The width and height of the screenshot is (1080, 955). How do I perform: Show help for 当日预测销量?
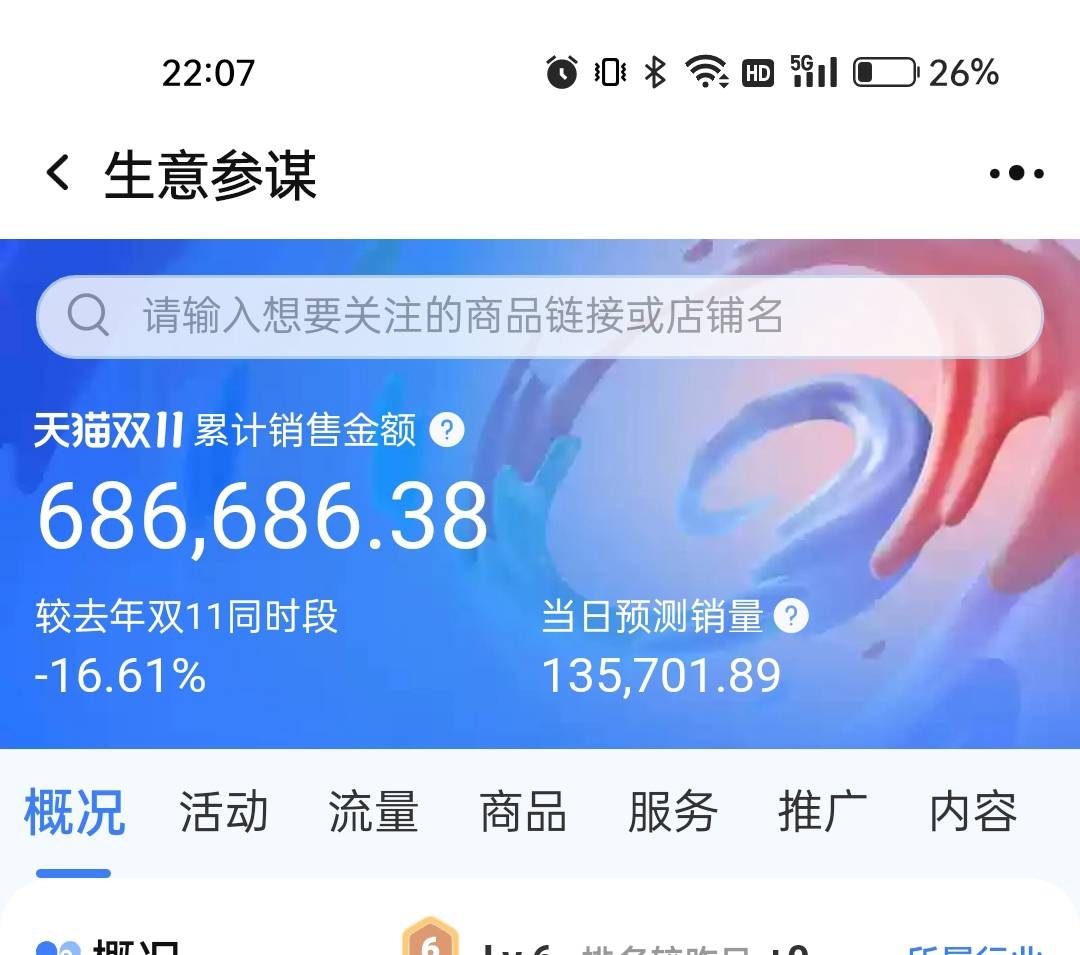pos(791,616)
